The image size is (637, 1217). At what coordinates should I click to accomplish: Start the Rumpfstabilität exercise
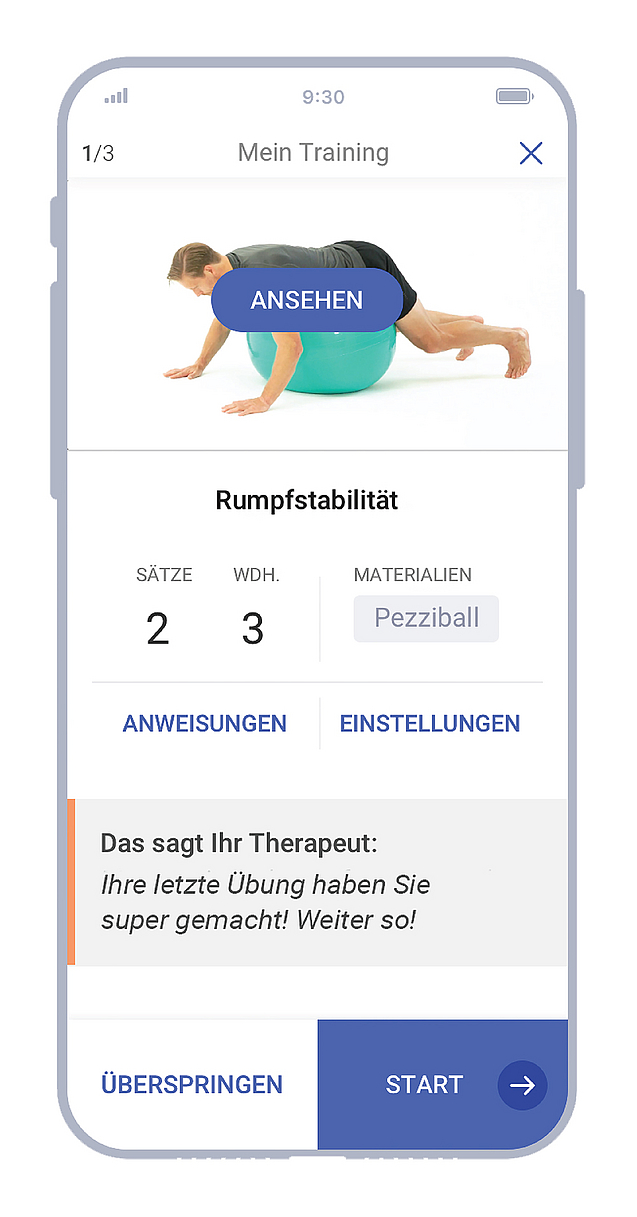tap(443, 1084)
